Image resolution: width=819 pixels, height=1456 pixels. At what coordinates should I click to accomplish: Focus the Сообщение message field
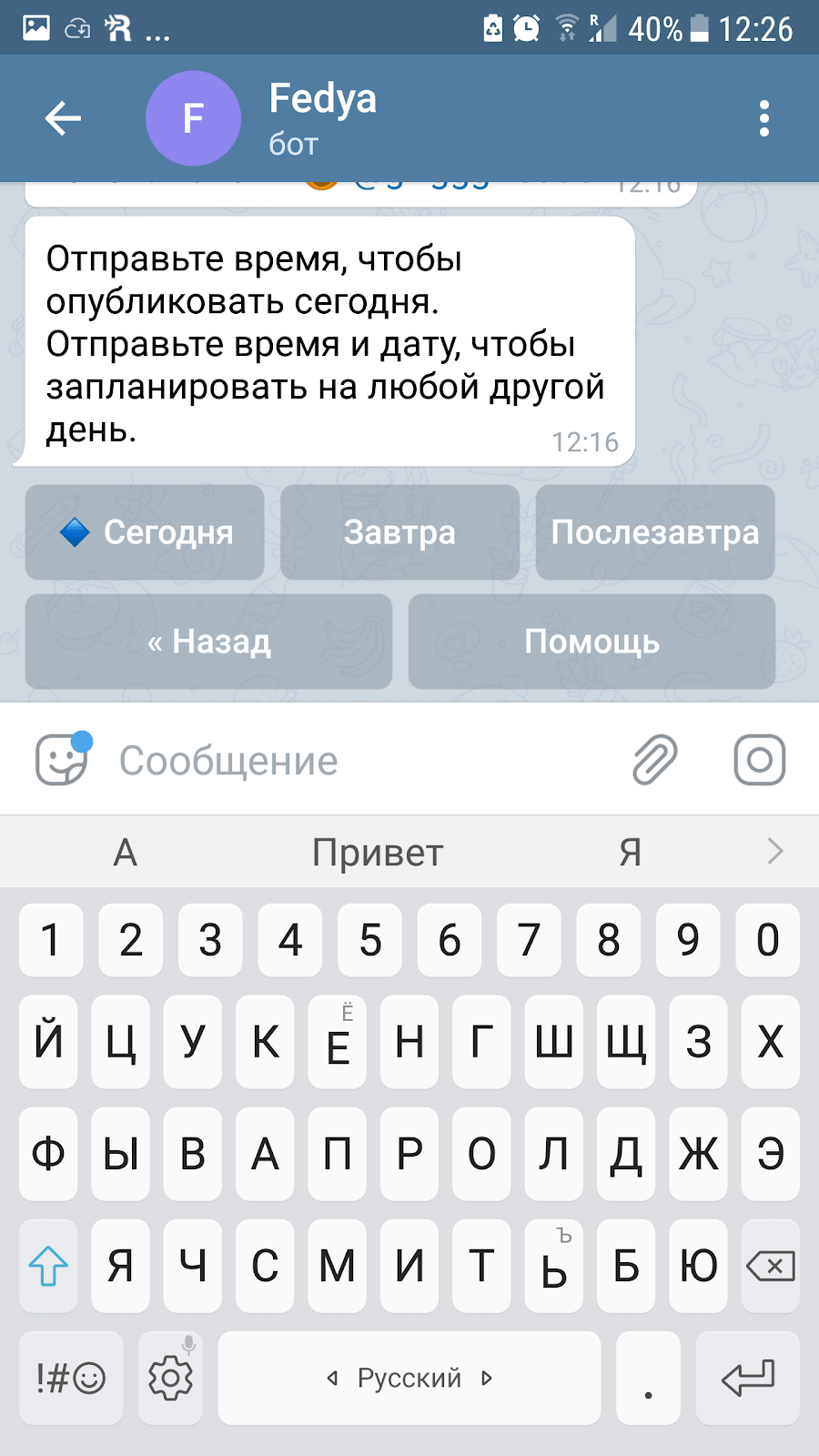pos(364,760)
